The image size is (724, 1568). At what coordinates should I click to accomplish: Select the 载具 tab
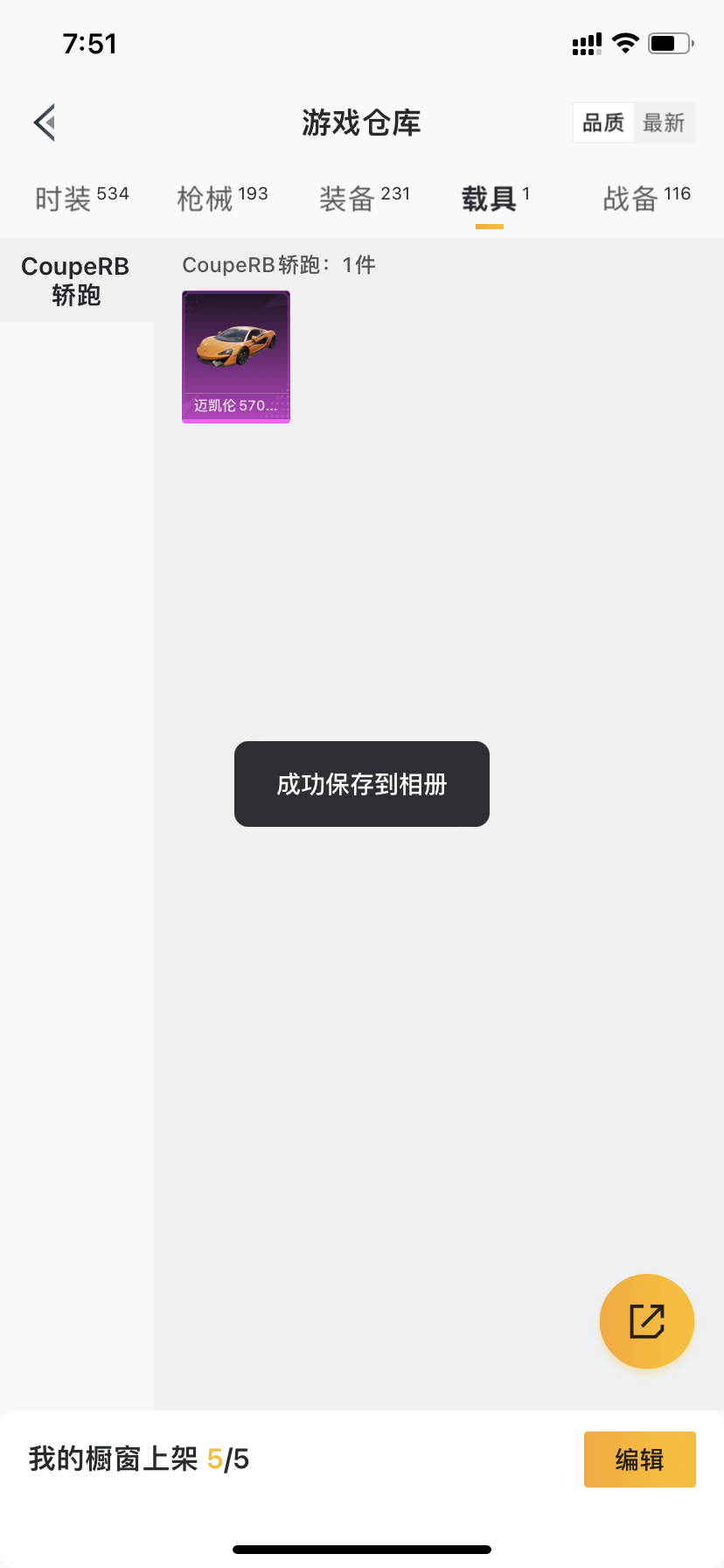[493, 199]
